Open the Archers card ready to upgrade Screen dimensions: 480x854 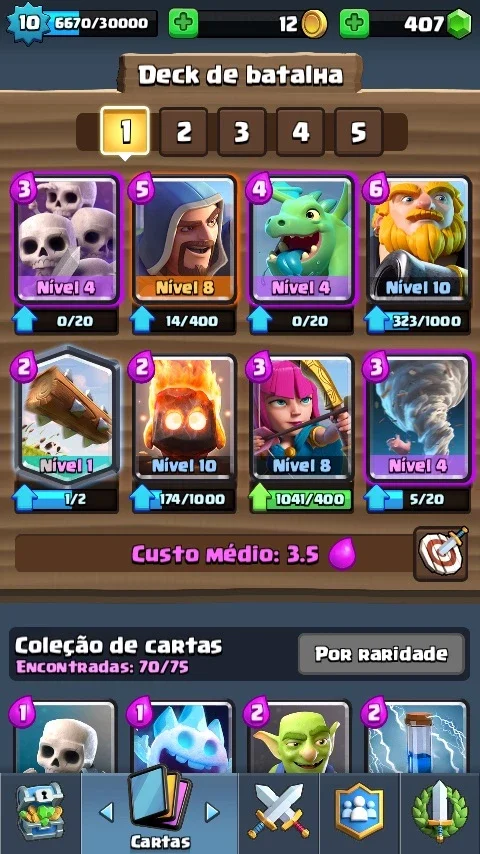[x=301, y=418]
